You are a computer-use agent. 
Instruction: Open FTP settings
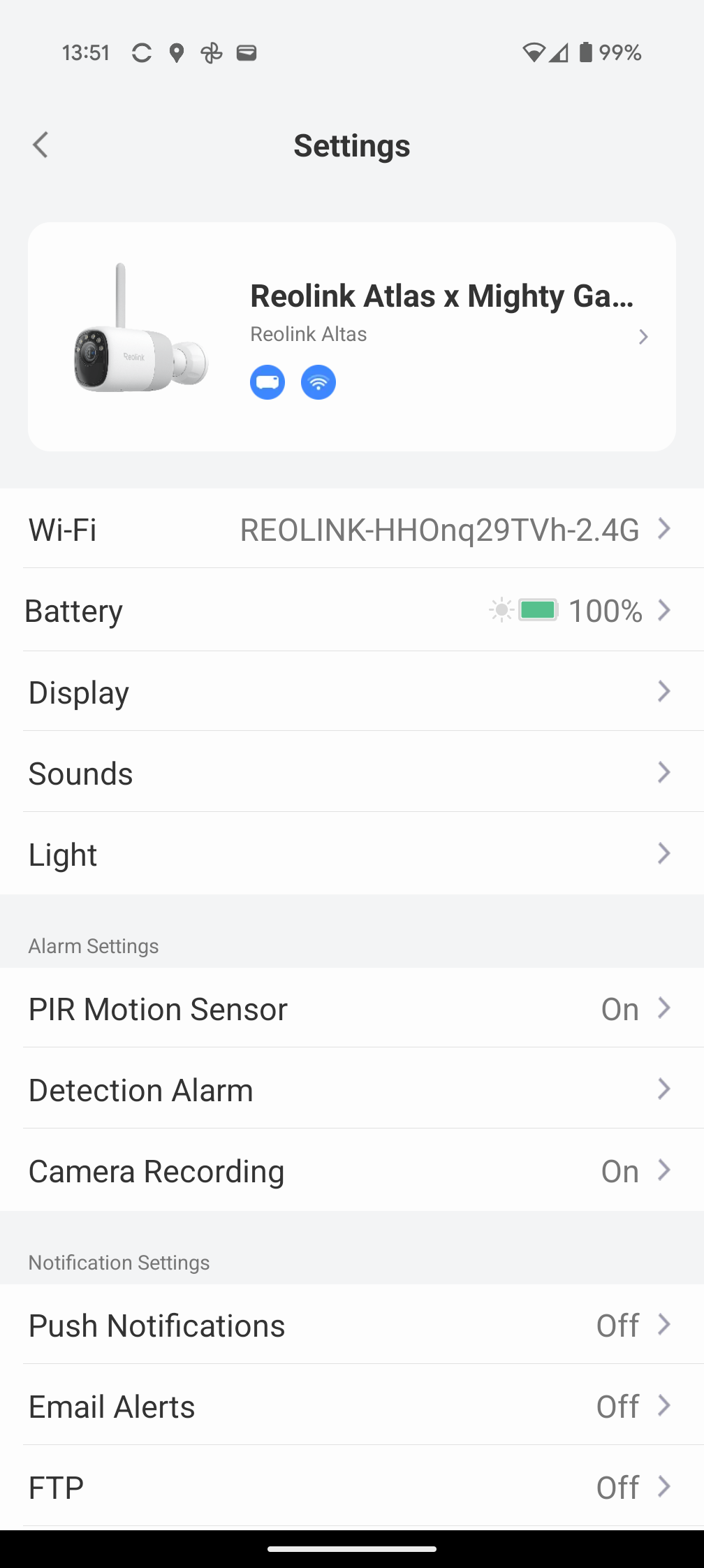pos(352,1487)
